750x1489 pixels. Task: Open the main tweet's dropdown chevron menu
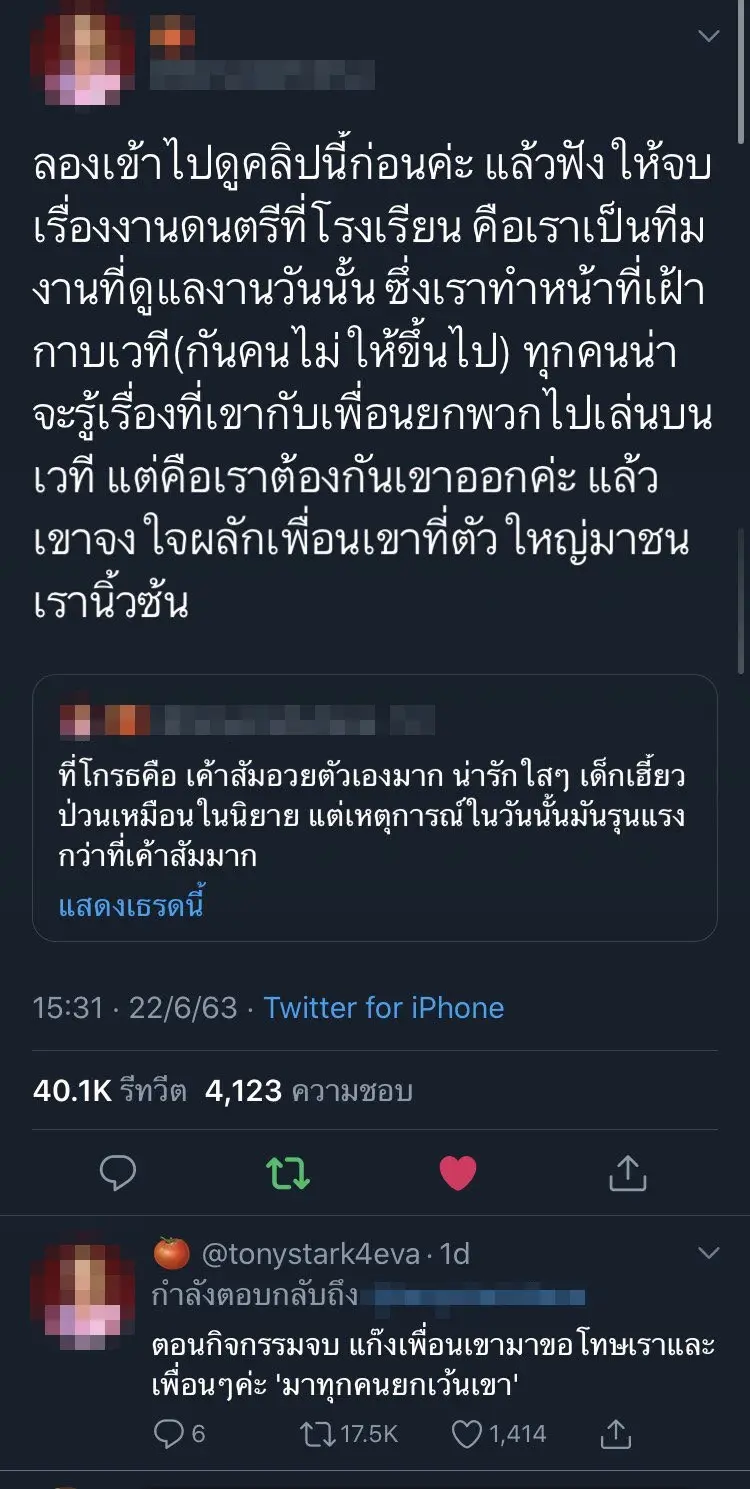click(708, 36)
